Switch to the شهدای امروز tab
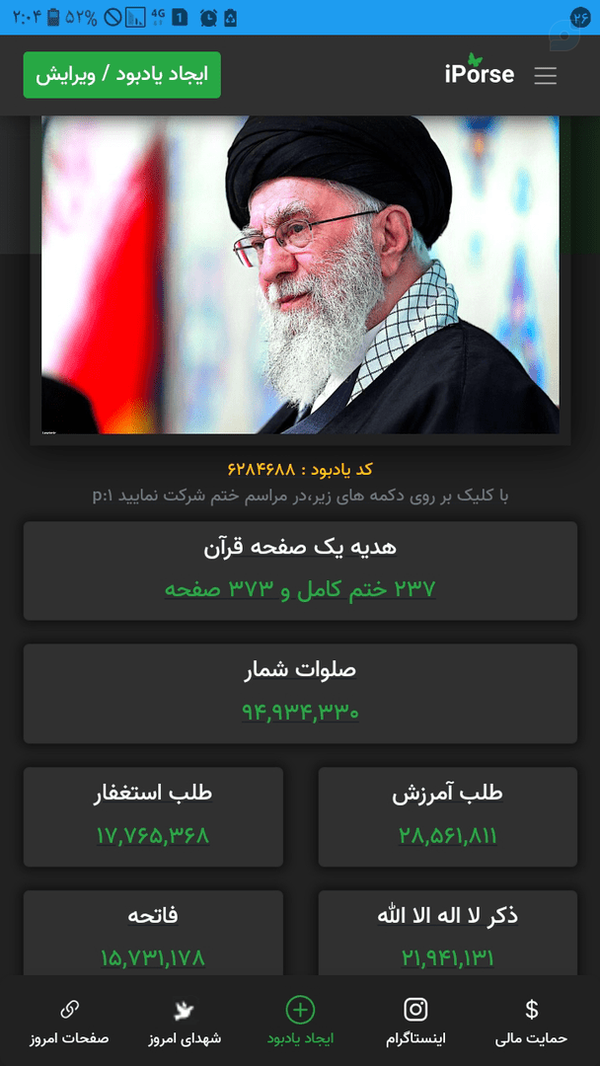600x1066 pixels. [x=185, y=1022]
